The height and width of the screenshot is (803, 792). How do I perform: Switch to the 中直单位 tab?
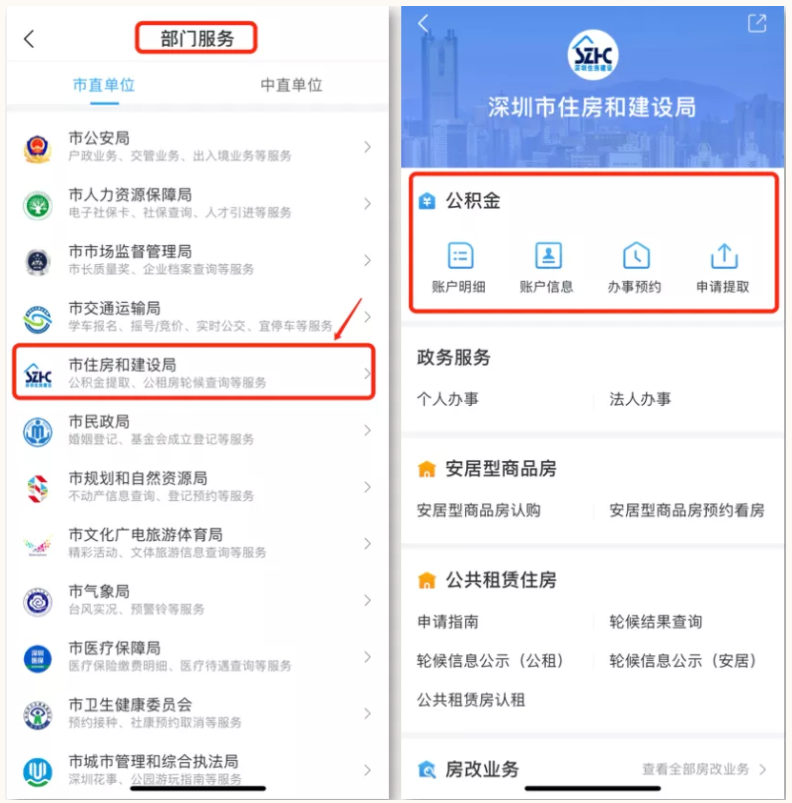(291, 85)
